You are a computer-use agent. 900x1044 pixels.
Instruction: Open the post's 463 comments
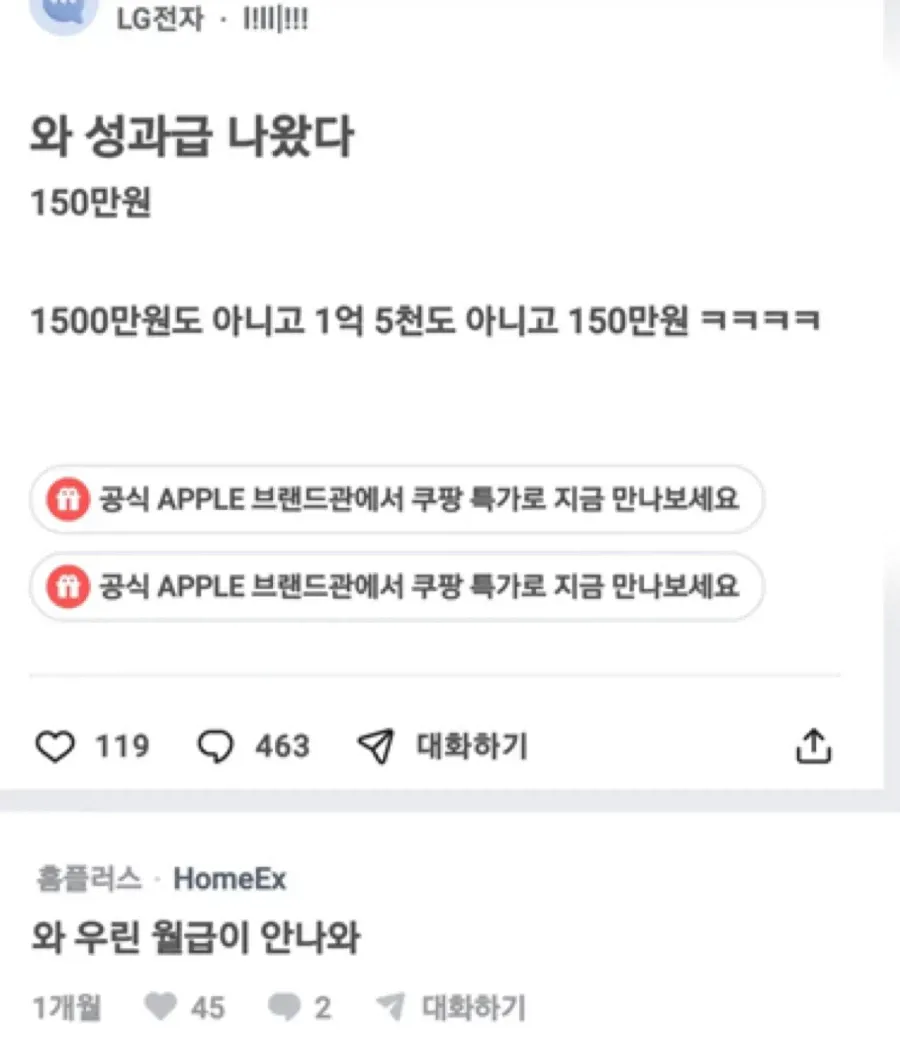214,746
